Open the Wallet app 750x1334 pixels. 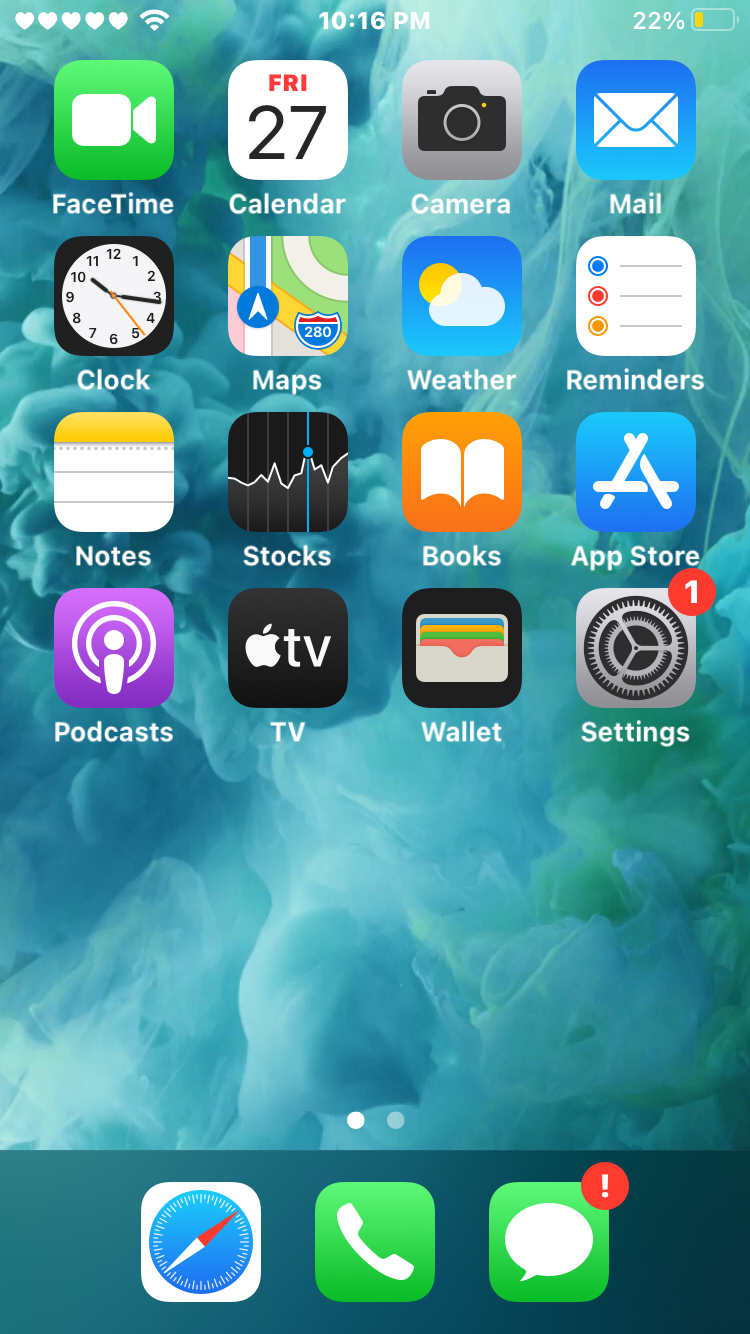pyautogui.click(x=461, y=648)
